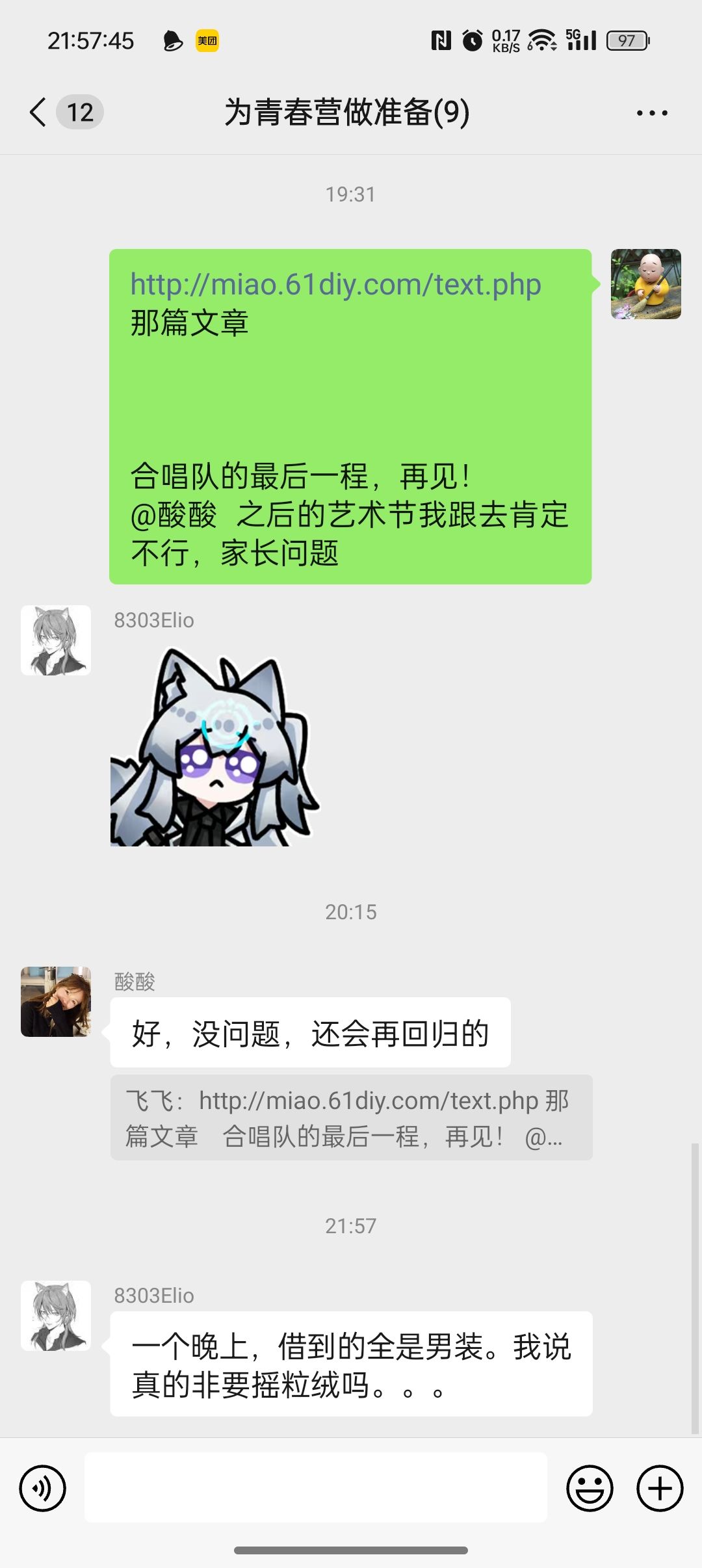702x1568 pixels.
Task: Tap 8303Elio's avatar beside the 男装 message
Action: (56, 1316)
